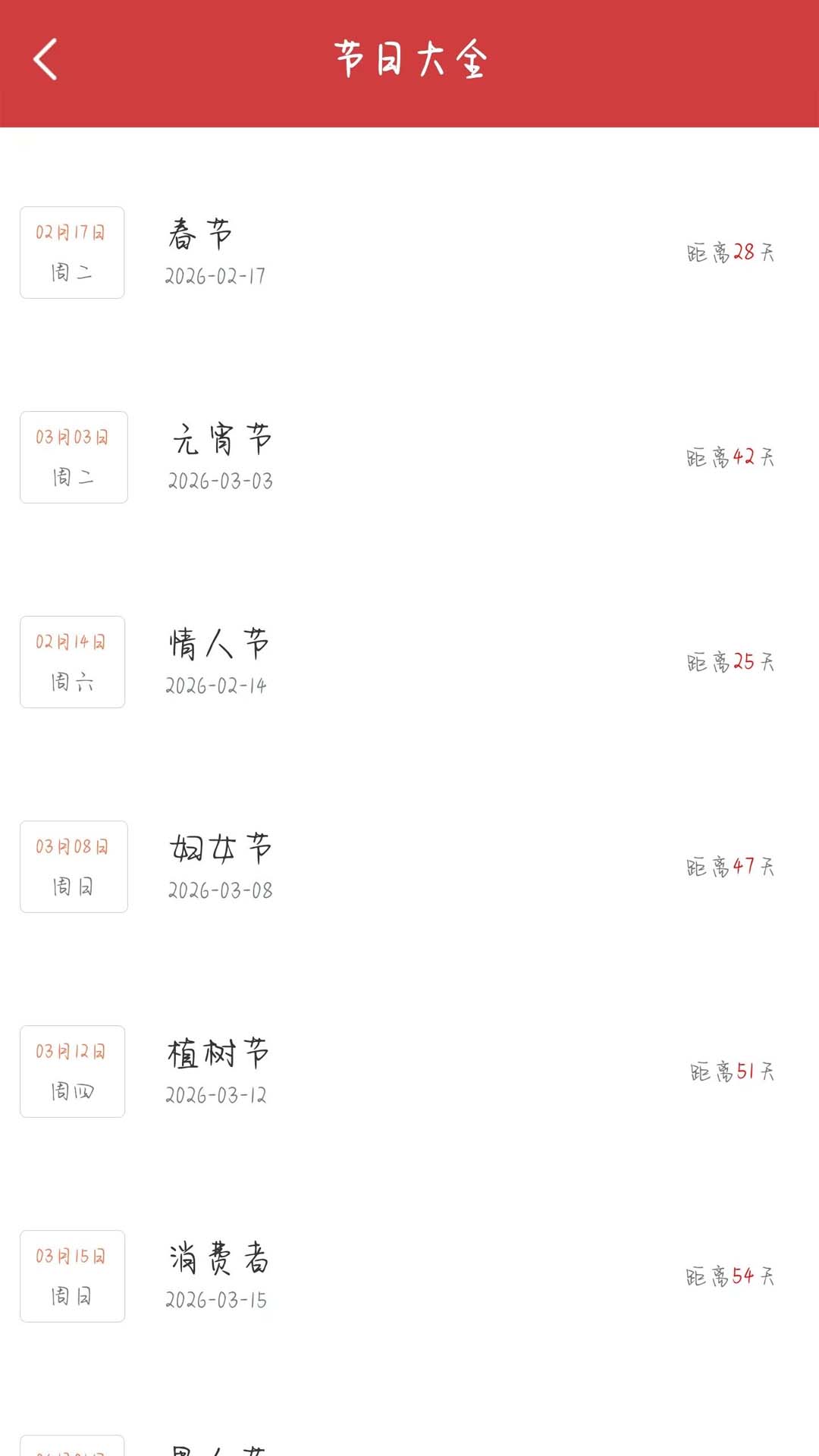Click the 距离28天 countdown for 春节
Viewport: 819px width, 1456px height.
click(x=729, y=253)
